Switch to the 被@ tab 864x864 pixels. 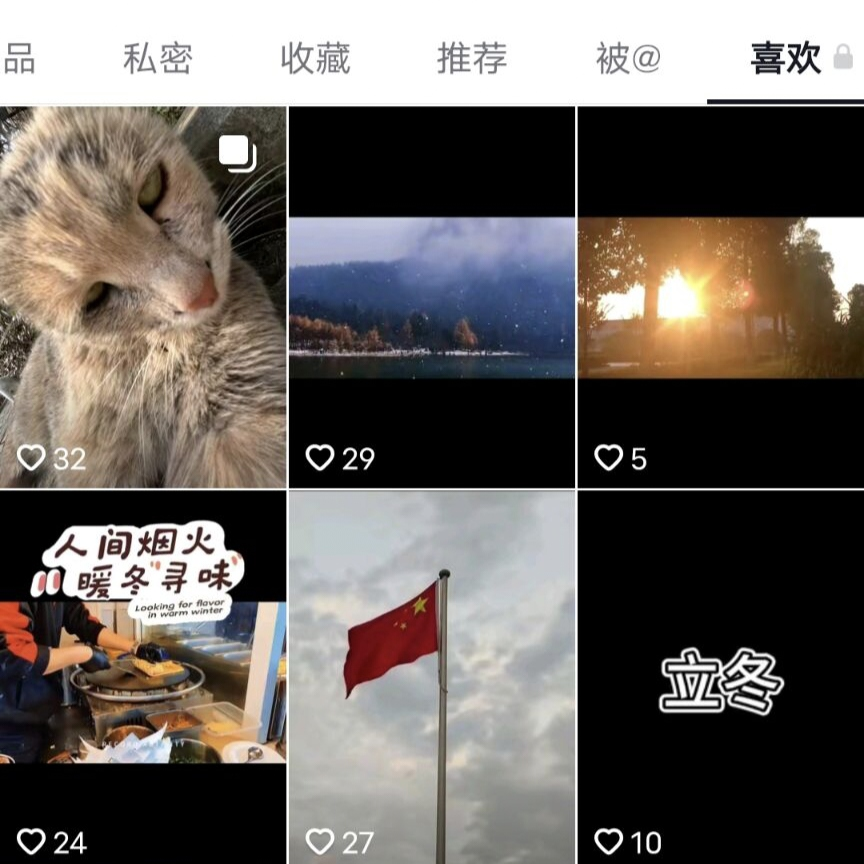tap(628, 59)
